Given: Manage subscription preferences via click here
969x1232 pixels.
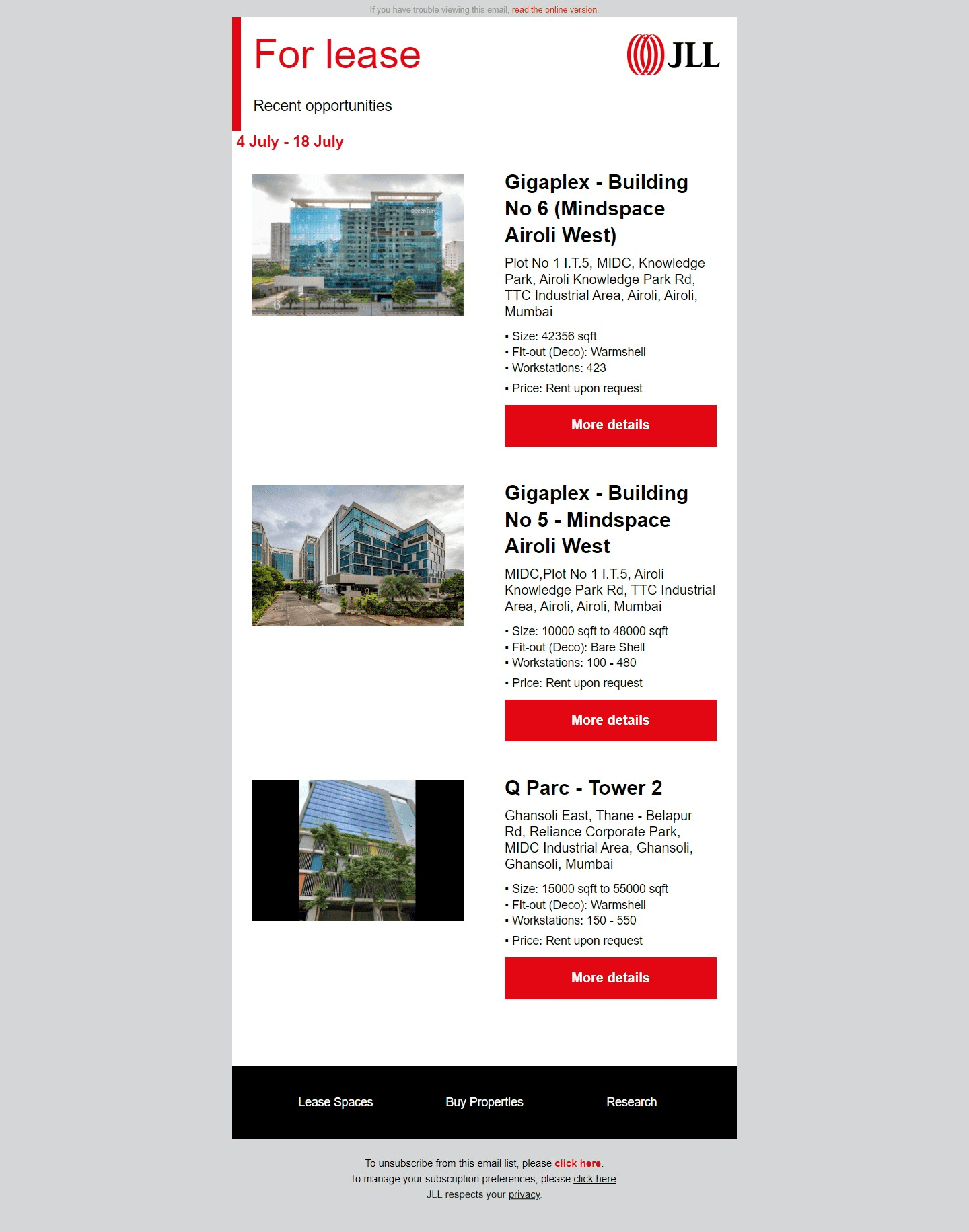Looking at the screenshot, I should 594,1179.
